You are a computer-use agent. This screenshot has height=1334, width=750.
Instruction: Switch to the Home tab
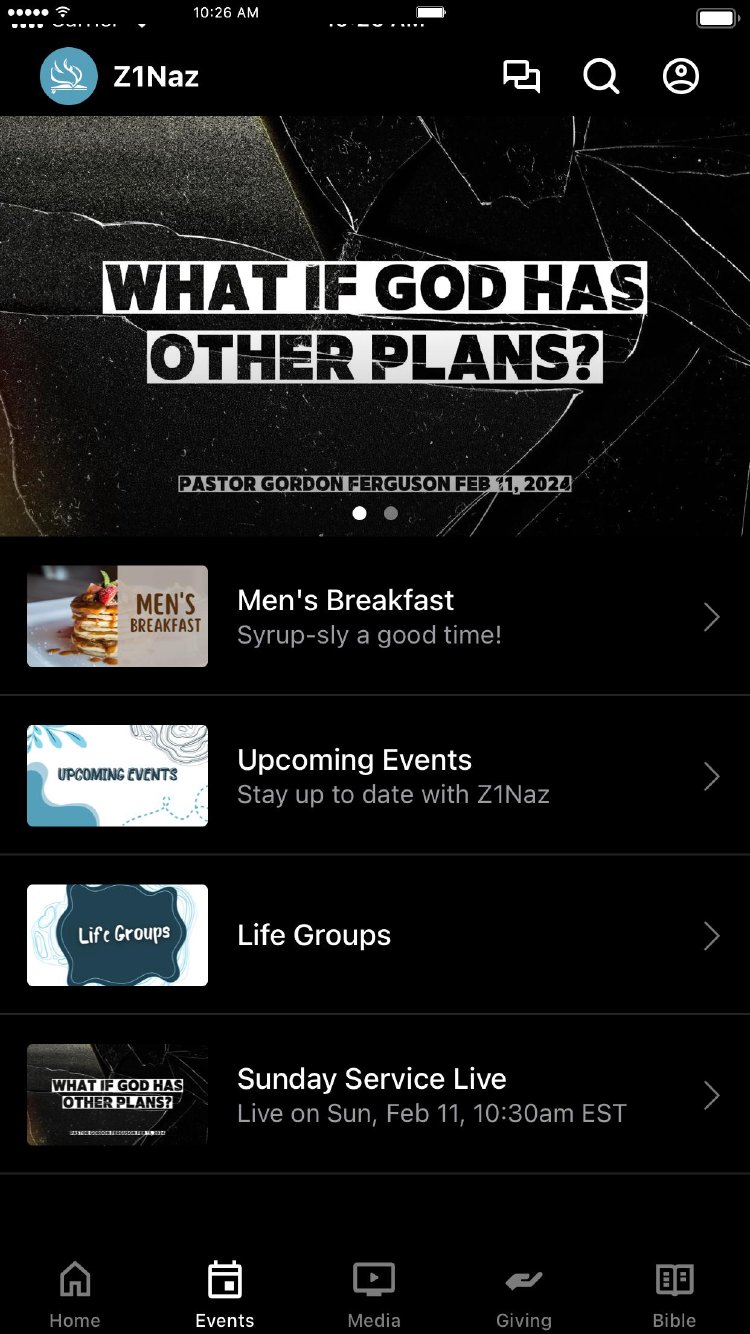[75, 1293]
